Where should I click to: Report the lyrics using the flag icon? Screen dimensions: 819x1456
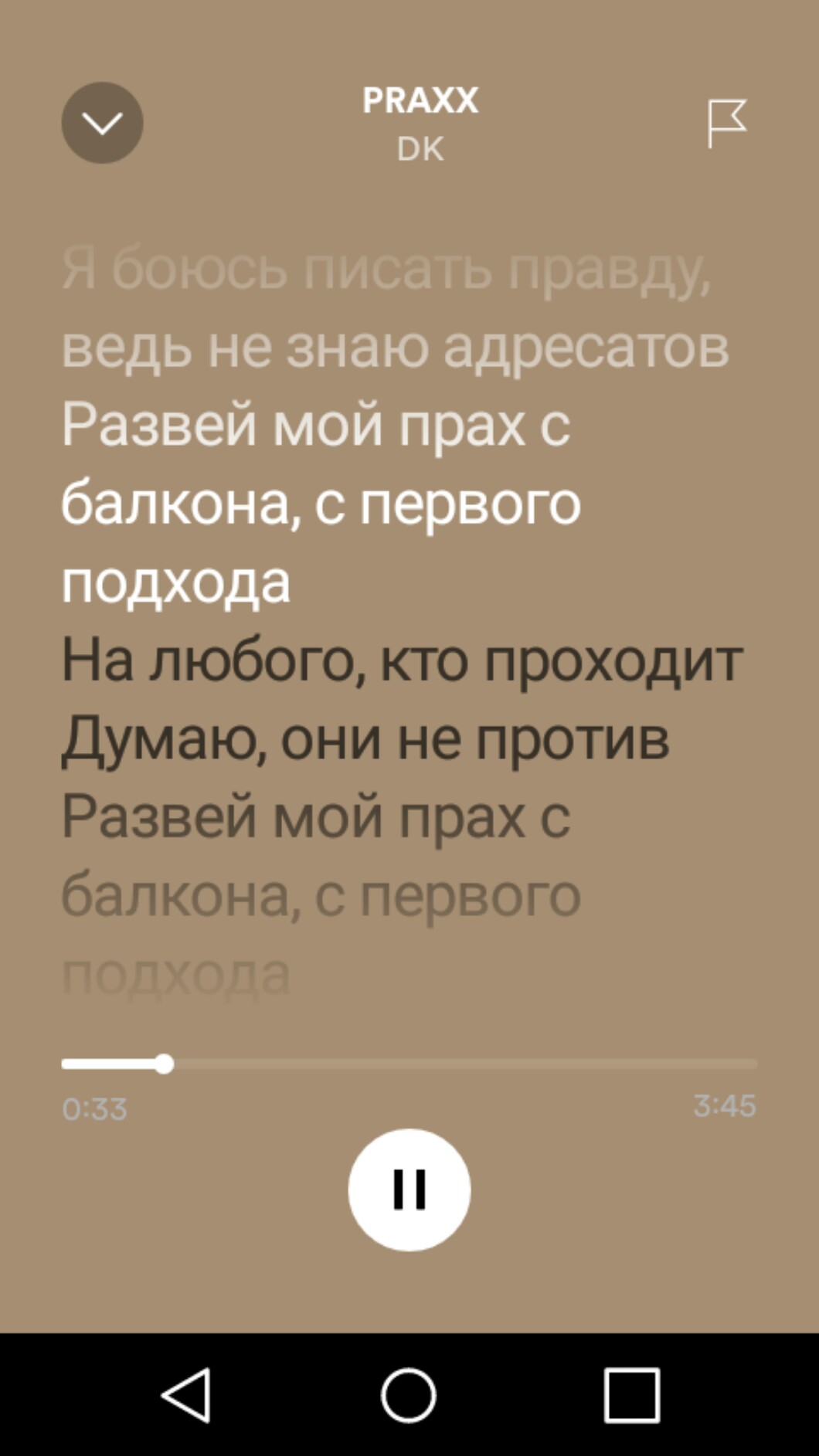726,123
